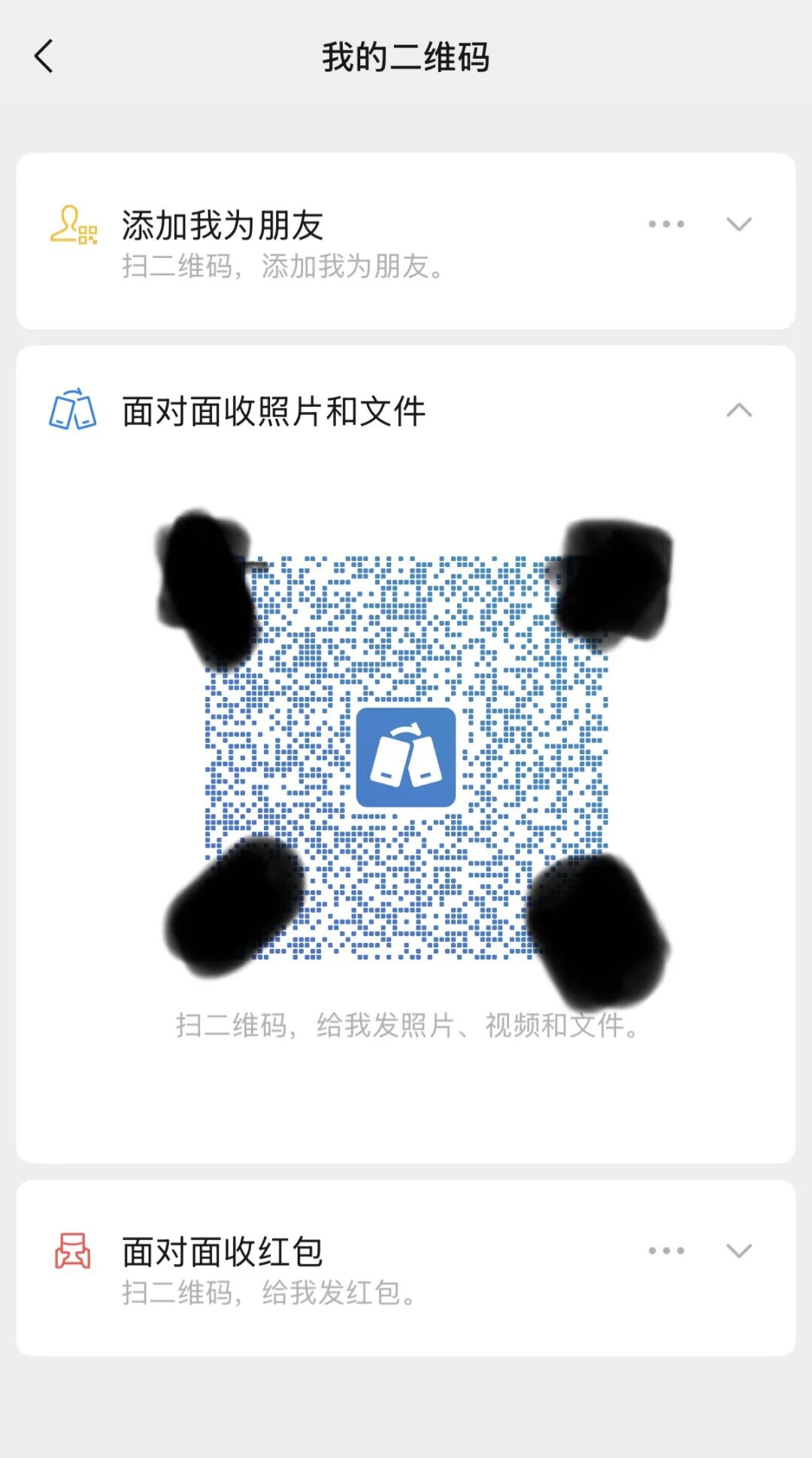Open more options for 添加我为朋友
Image resolution: width=812 pixels, height=1458 pixels.
(666, 224)
